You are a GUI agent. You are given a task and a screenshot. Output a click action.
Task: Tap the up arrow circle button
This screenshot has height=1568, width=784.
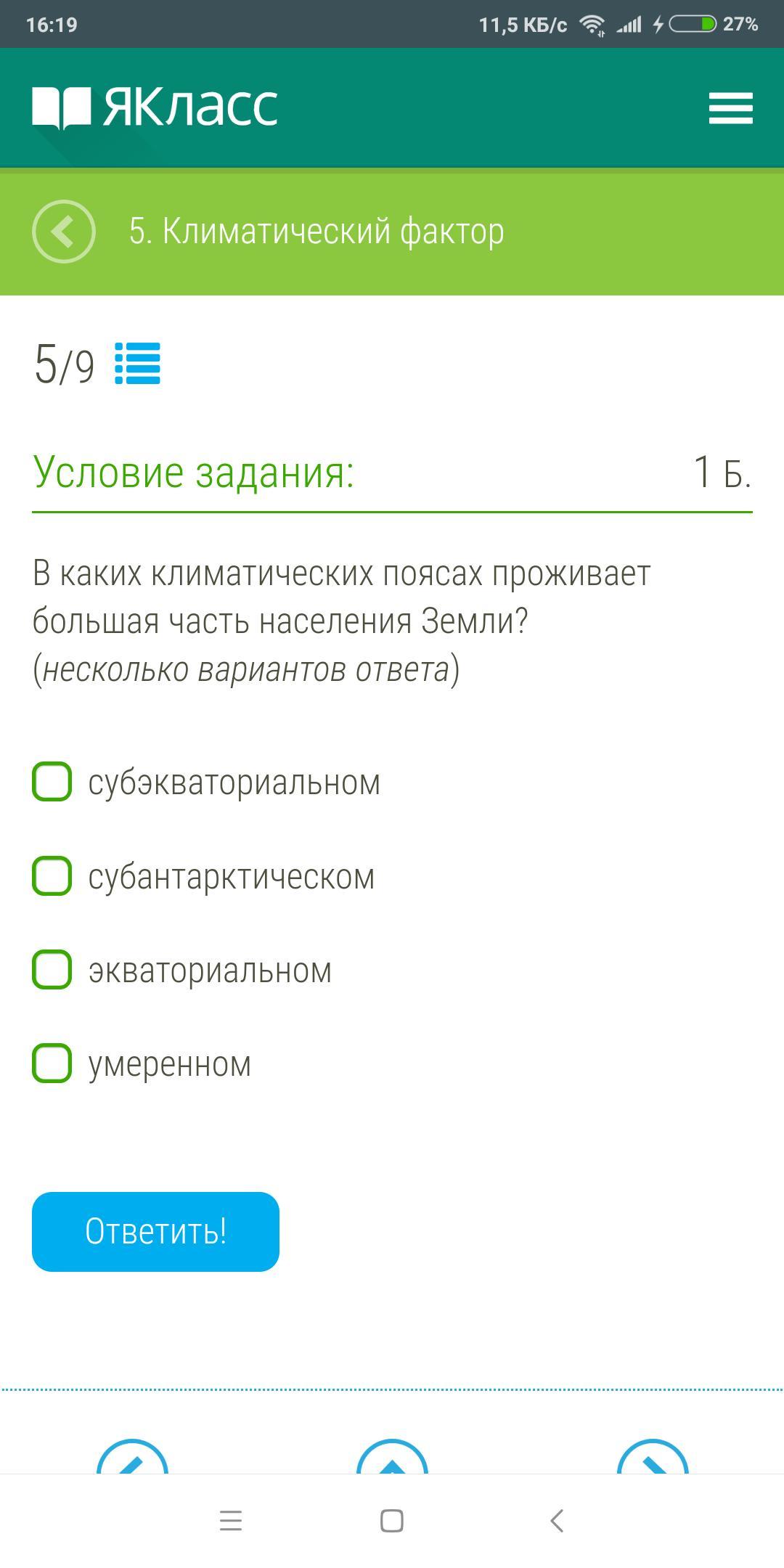click(x=392, y=1456)
